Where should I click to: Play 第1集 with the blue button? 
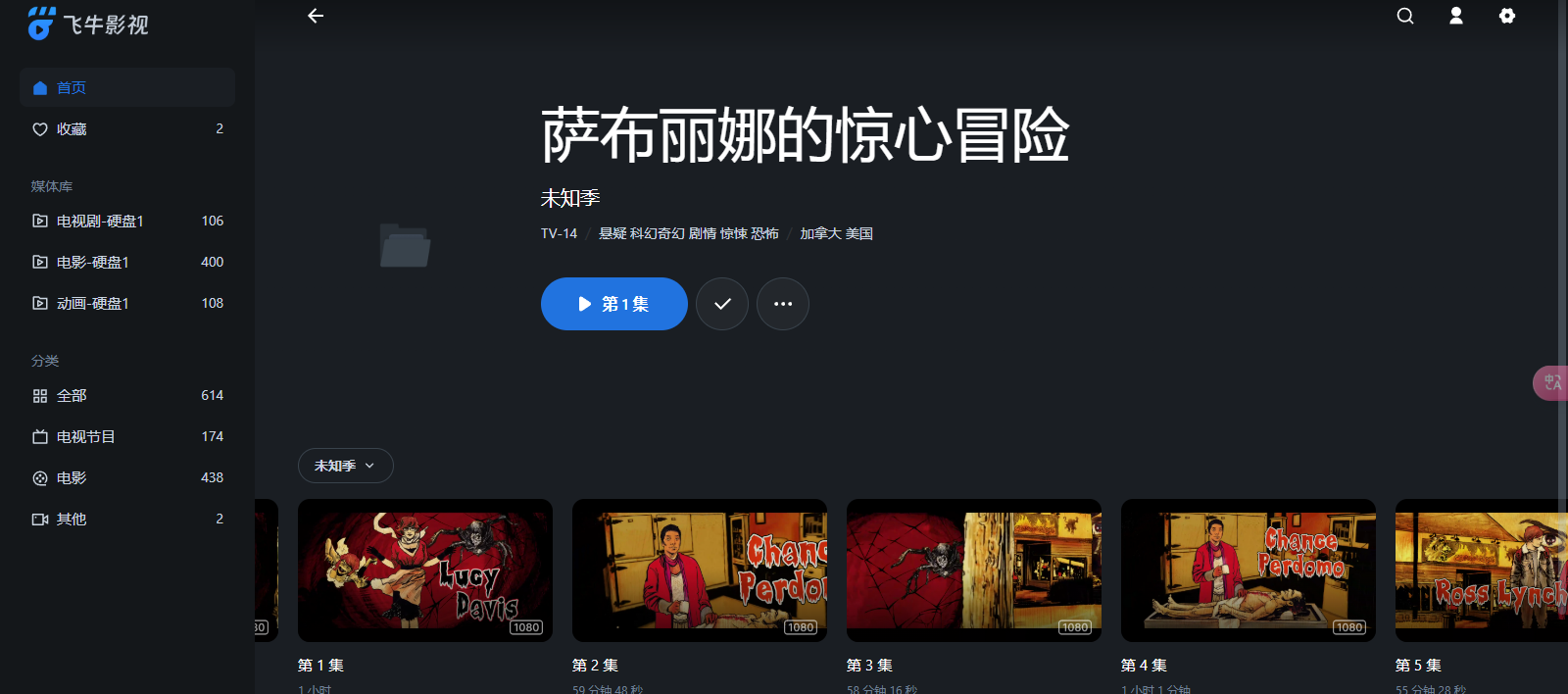coord(613,304)
